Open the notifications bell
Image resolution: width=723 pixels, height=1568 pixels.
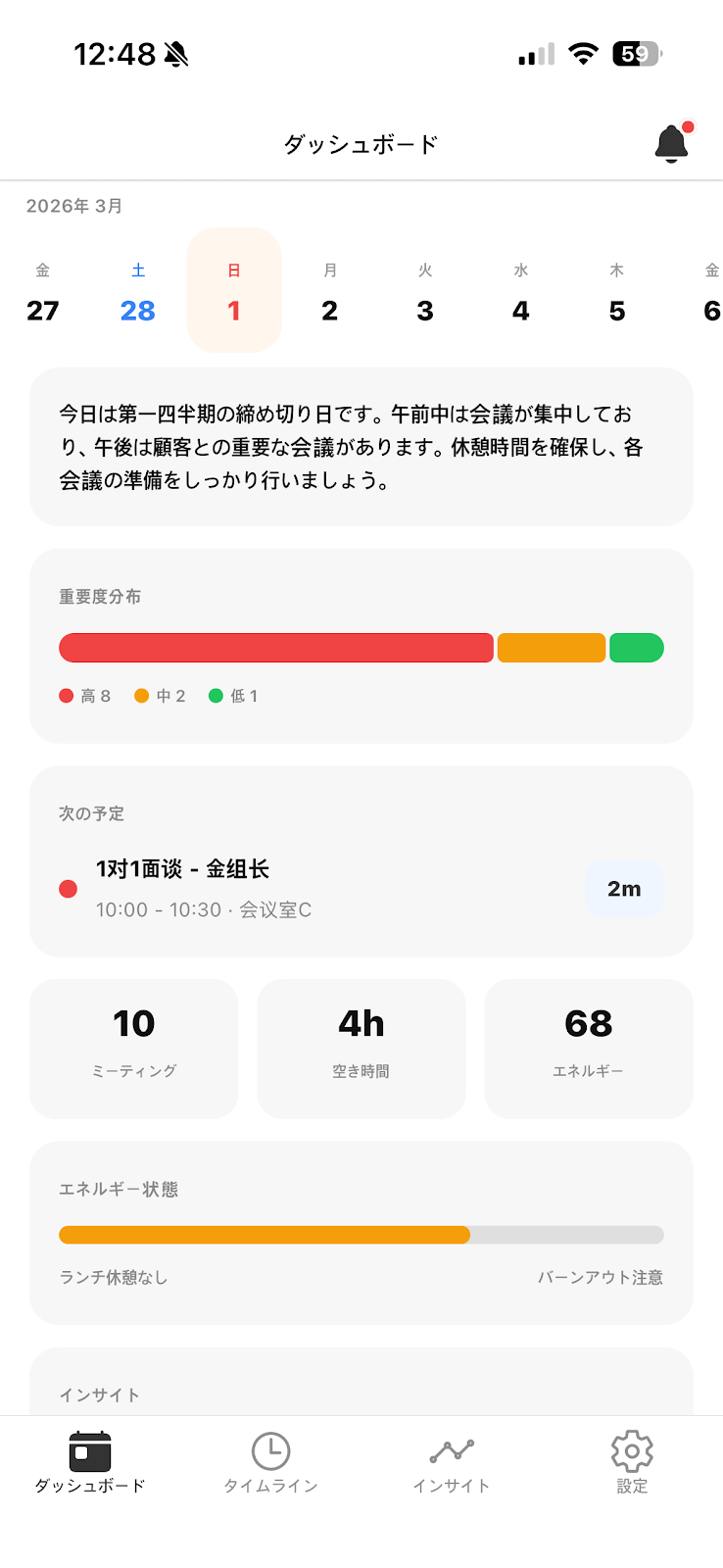[x=672, y=143]
